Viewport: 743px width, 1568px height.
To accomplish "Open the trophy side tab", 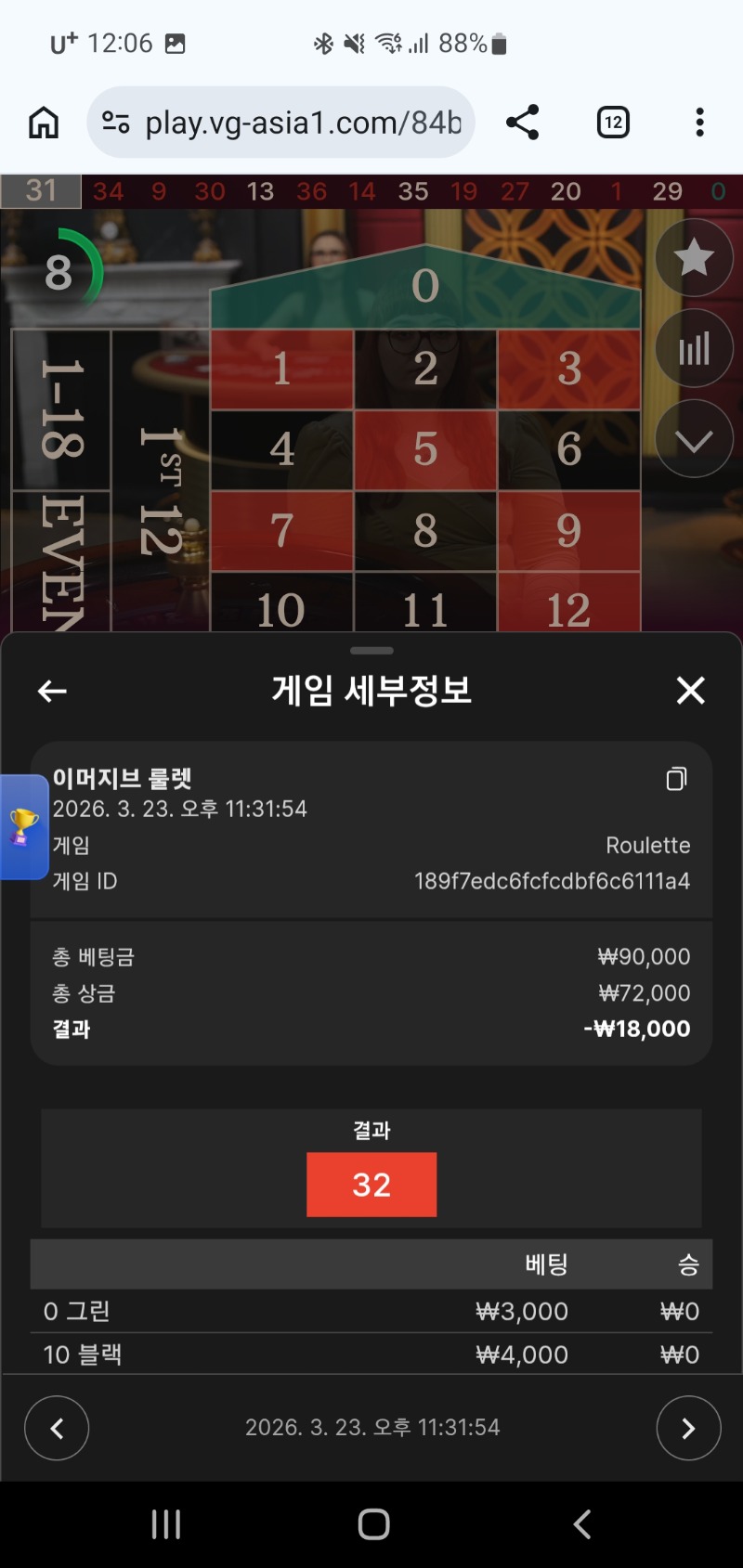I will [23, 826].
